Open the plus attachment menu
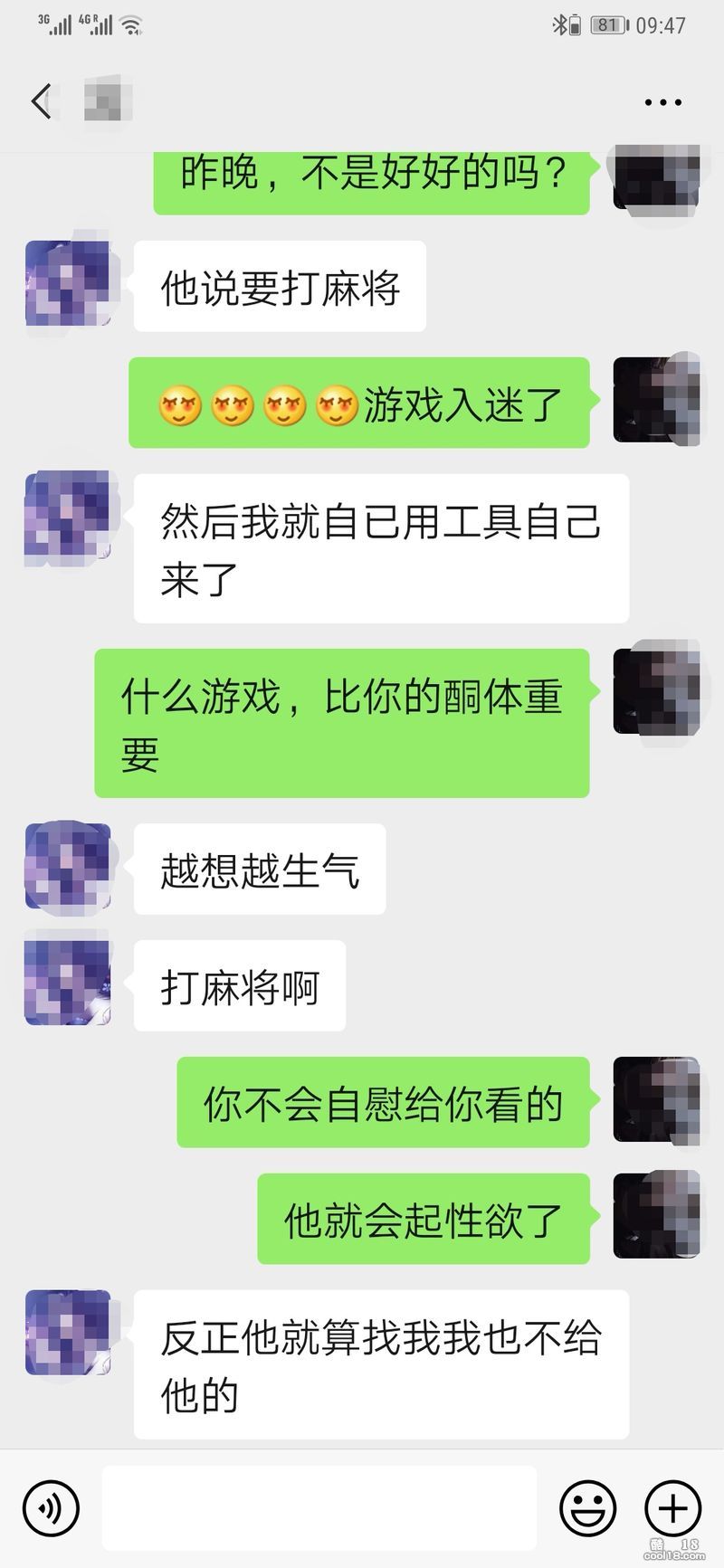Image resolution: width=724 pixels, height=1568 pixels. [672, 1508]
